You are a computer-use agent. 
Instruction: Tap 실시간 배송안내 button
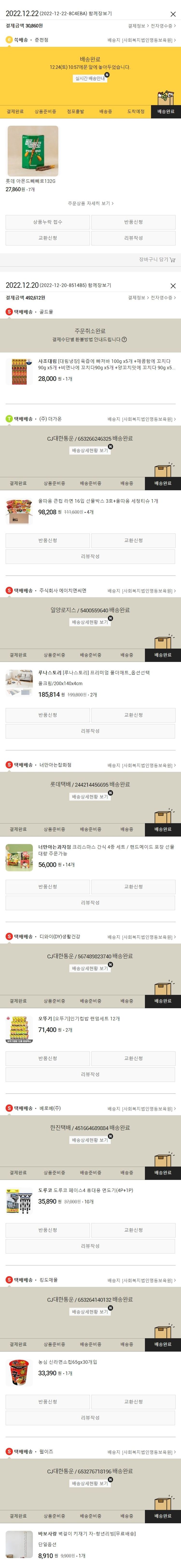(x=90, y=79)
